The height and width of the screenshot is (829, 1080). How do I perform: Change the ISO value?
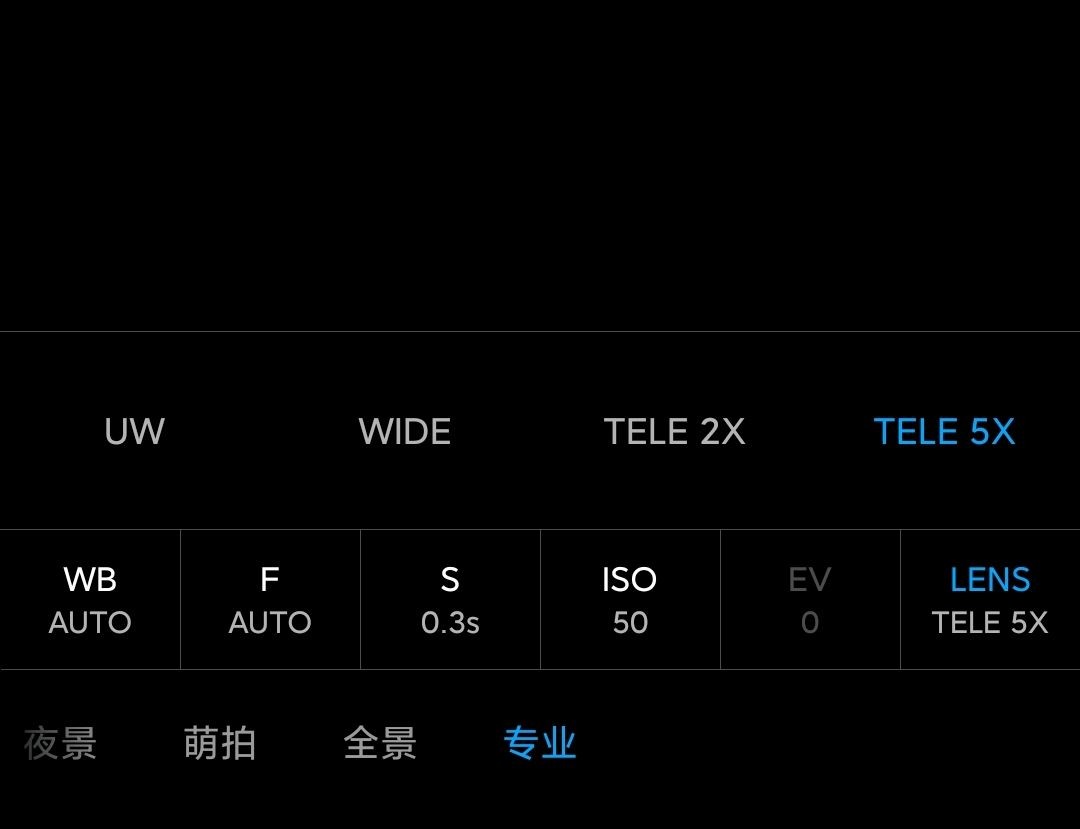tap(630, 600)
